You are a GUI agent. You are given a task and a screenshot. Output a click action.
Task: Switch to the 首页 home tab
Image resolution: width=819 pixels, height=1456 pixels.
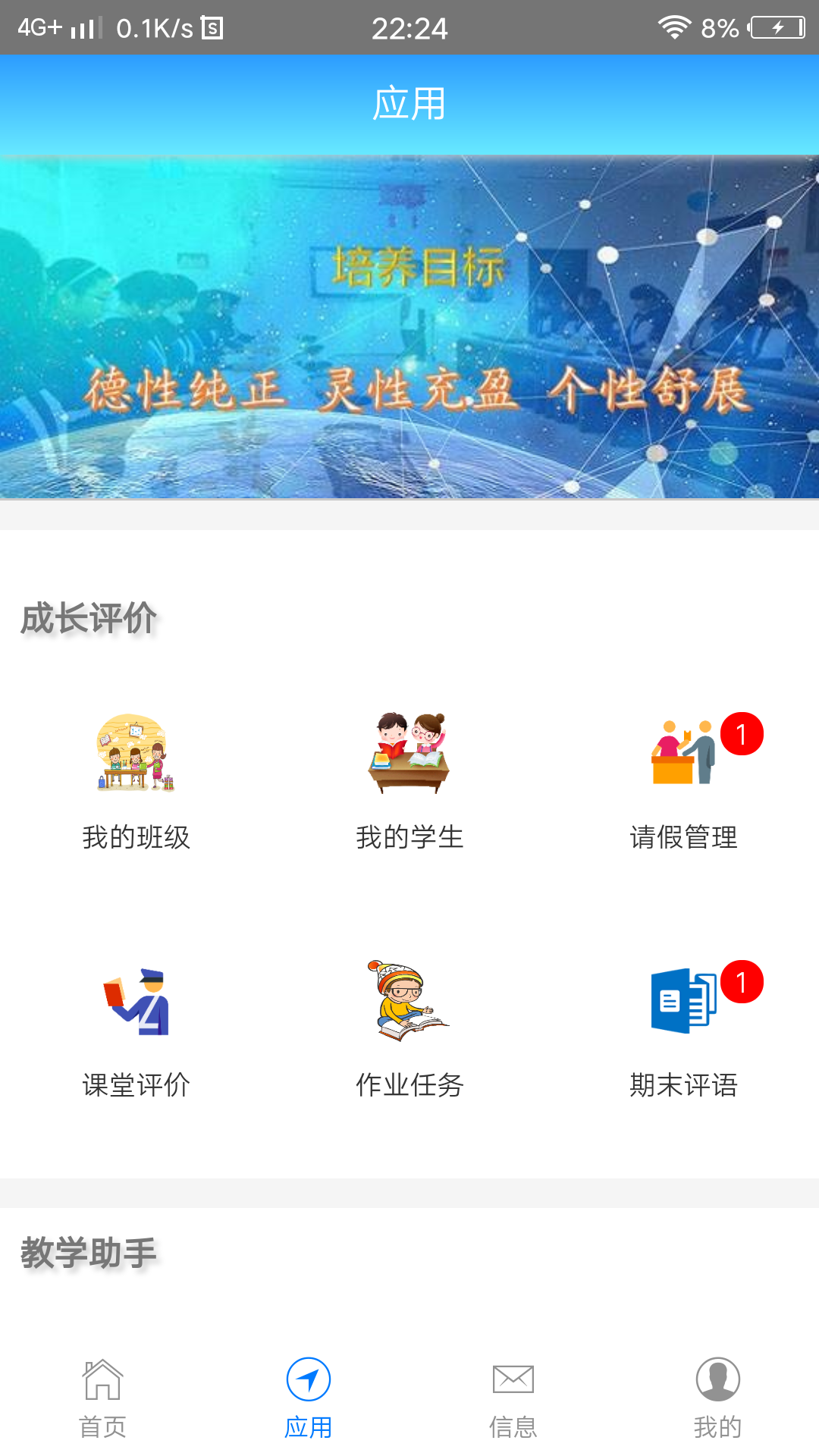coord(102,1399)
